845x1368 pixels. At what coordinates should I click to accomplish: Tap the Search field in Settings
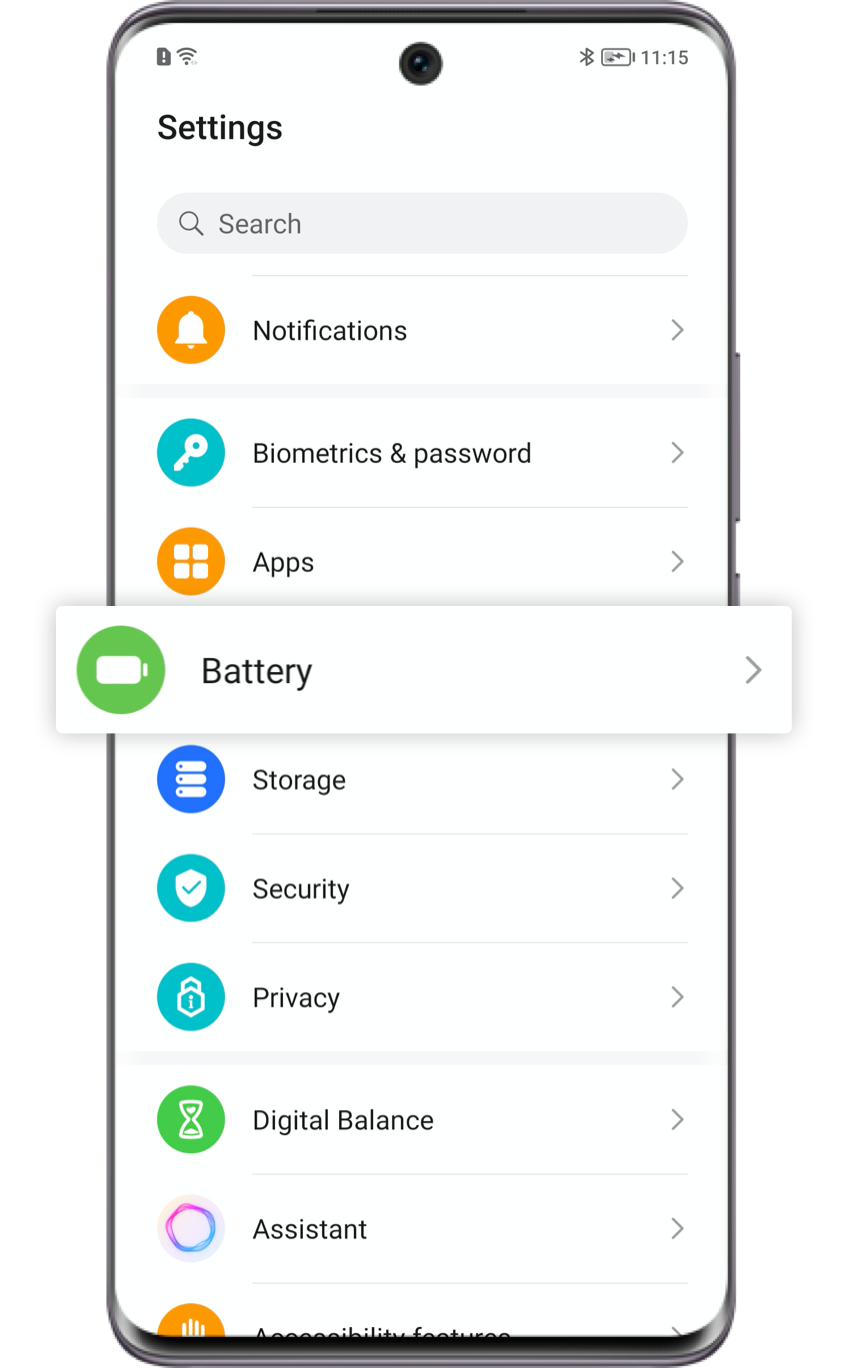[x=422, y=223]
